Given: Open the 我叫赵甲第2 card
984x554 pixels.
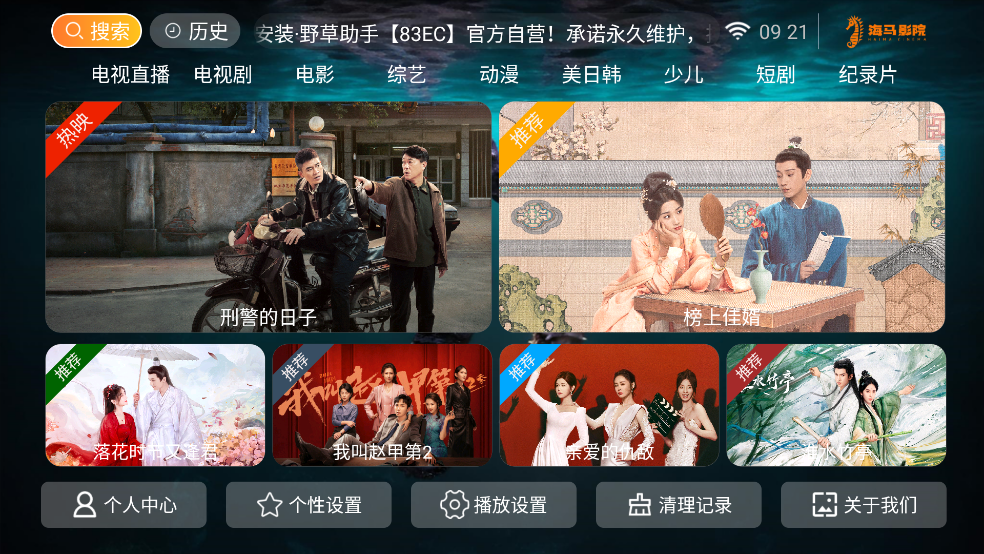Looking at the screenshot, I should pyautogui.click(x=382, y=405).
